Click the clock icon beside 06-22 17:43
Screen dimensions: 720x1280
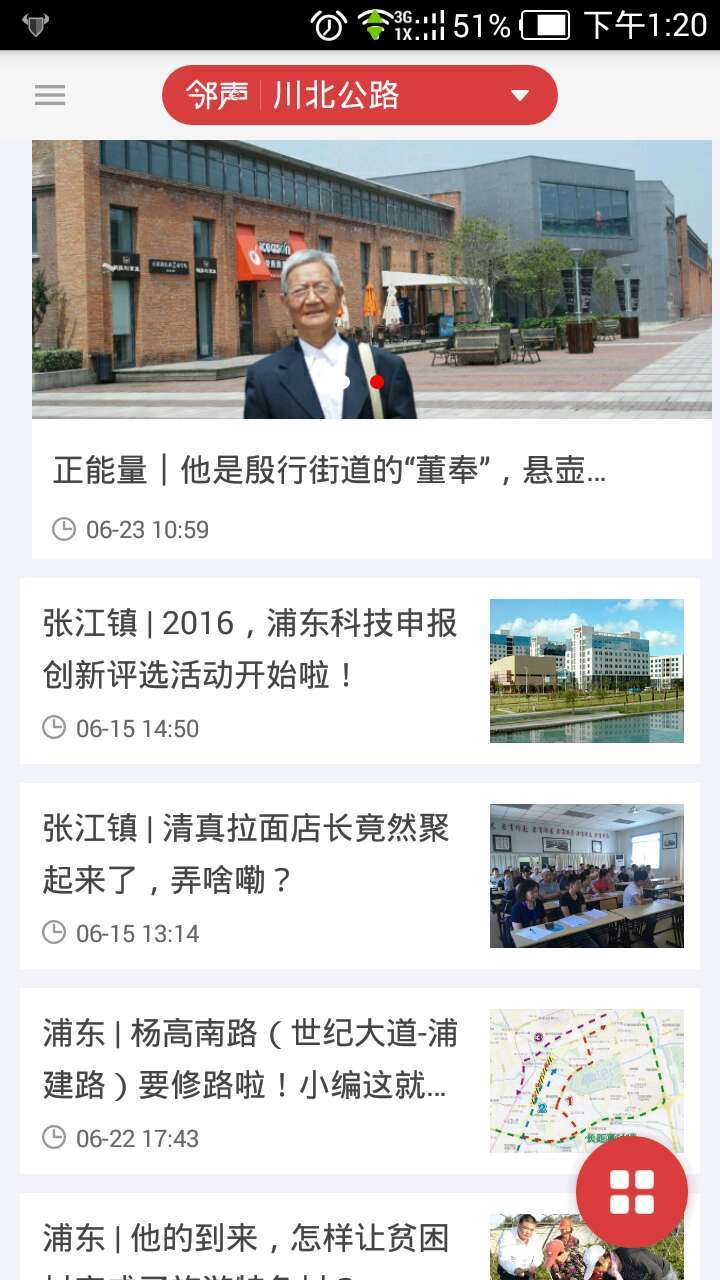54,1138
